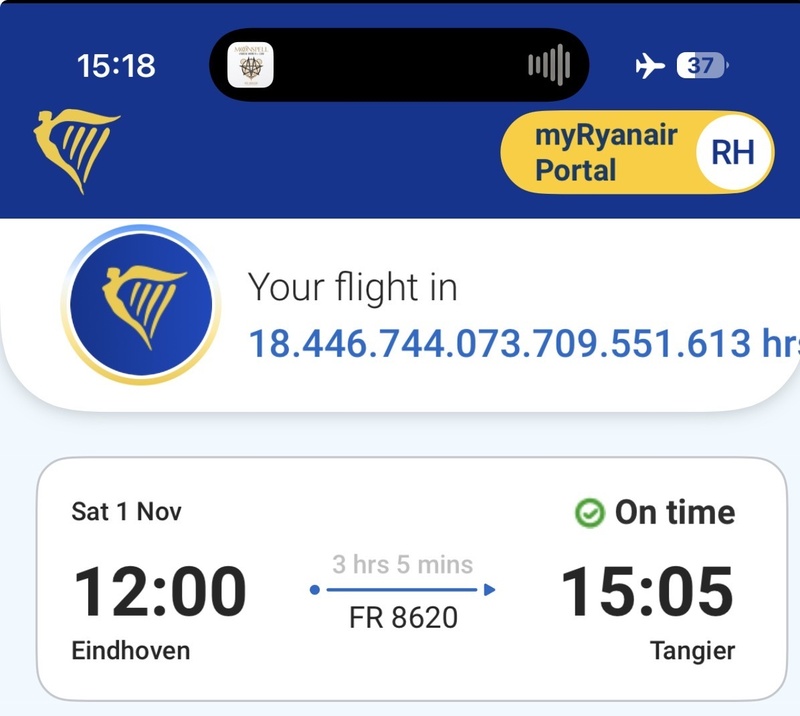Tap the Dynamic Island now-playing activity
Screen dimensions: 800x716
pos(398,66)
